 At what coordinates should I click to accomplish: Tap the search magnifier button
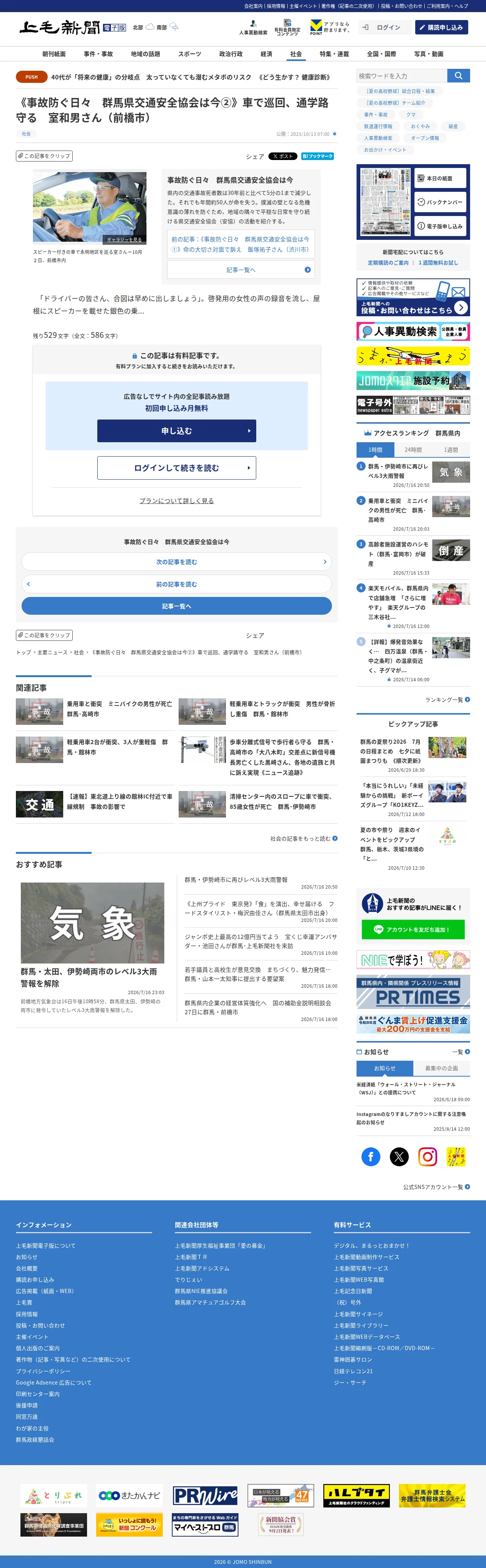click(x=459, y=76)
